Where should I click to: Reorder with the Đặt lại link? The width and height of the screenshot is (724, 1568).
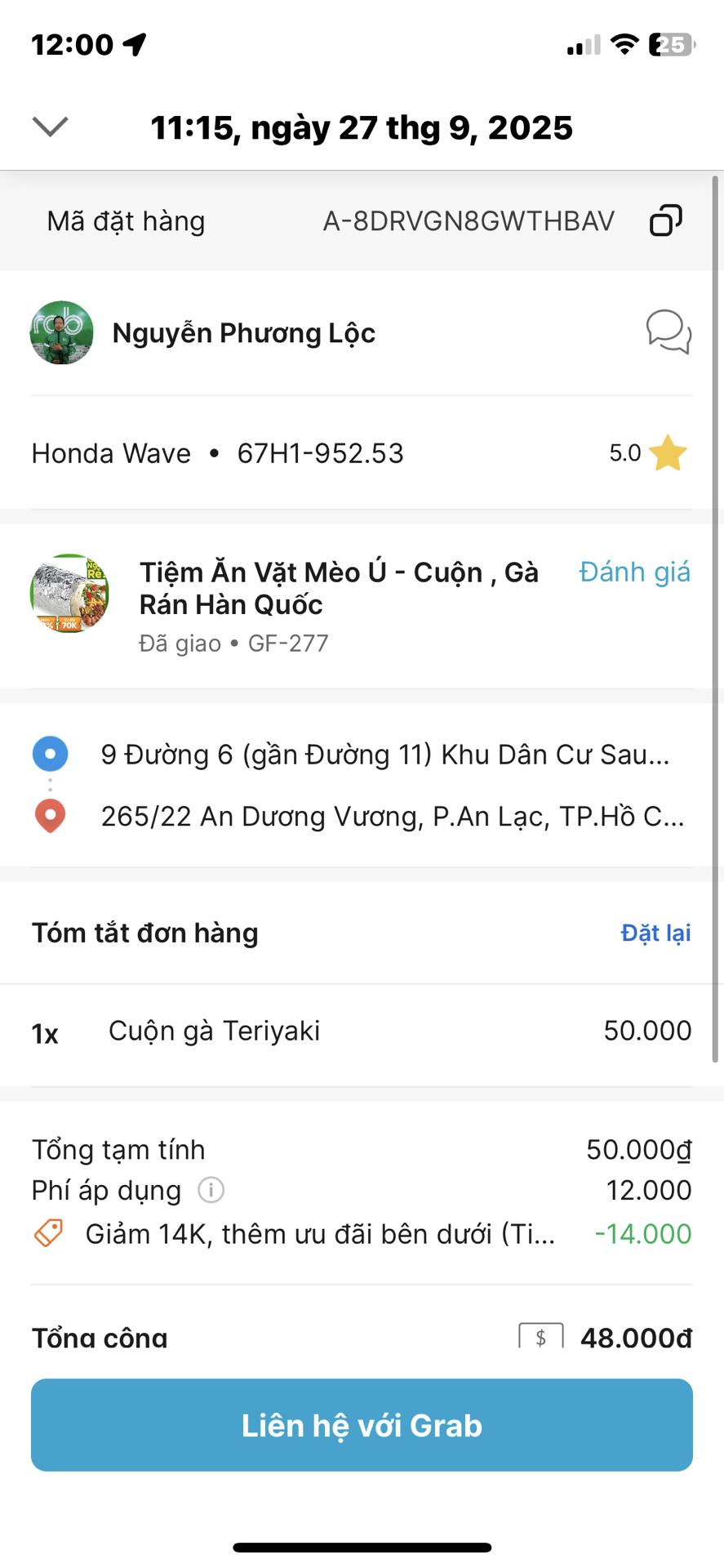point(655,933)
